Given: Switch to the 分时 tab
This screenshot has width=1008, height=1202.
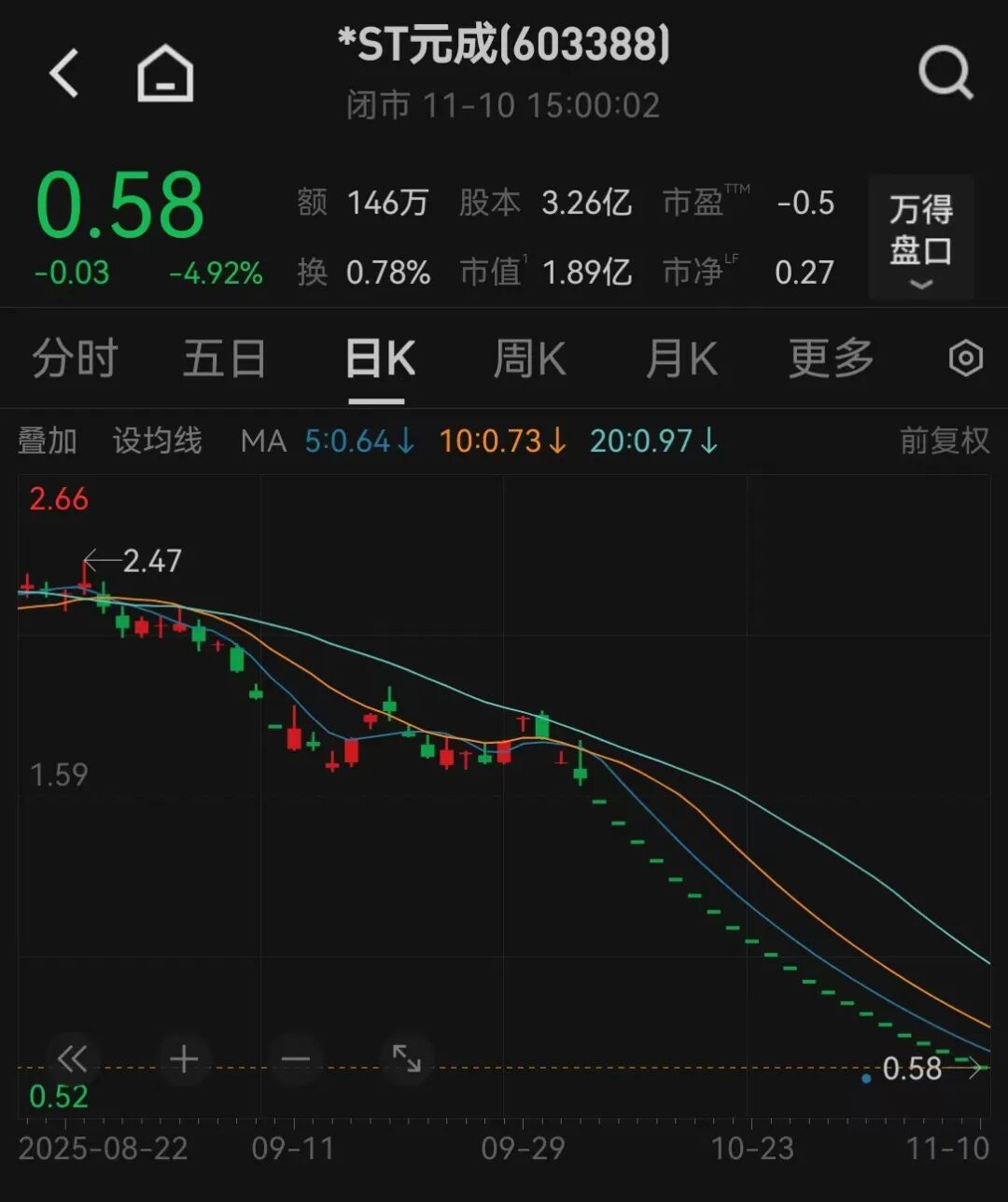Looking at the screenshot, I should point(75,359).
